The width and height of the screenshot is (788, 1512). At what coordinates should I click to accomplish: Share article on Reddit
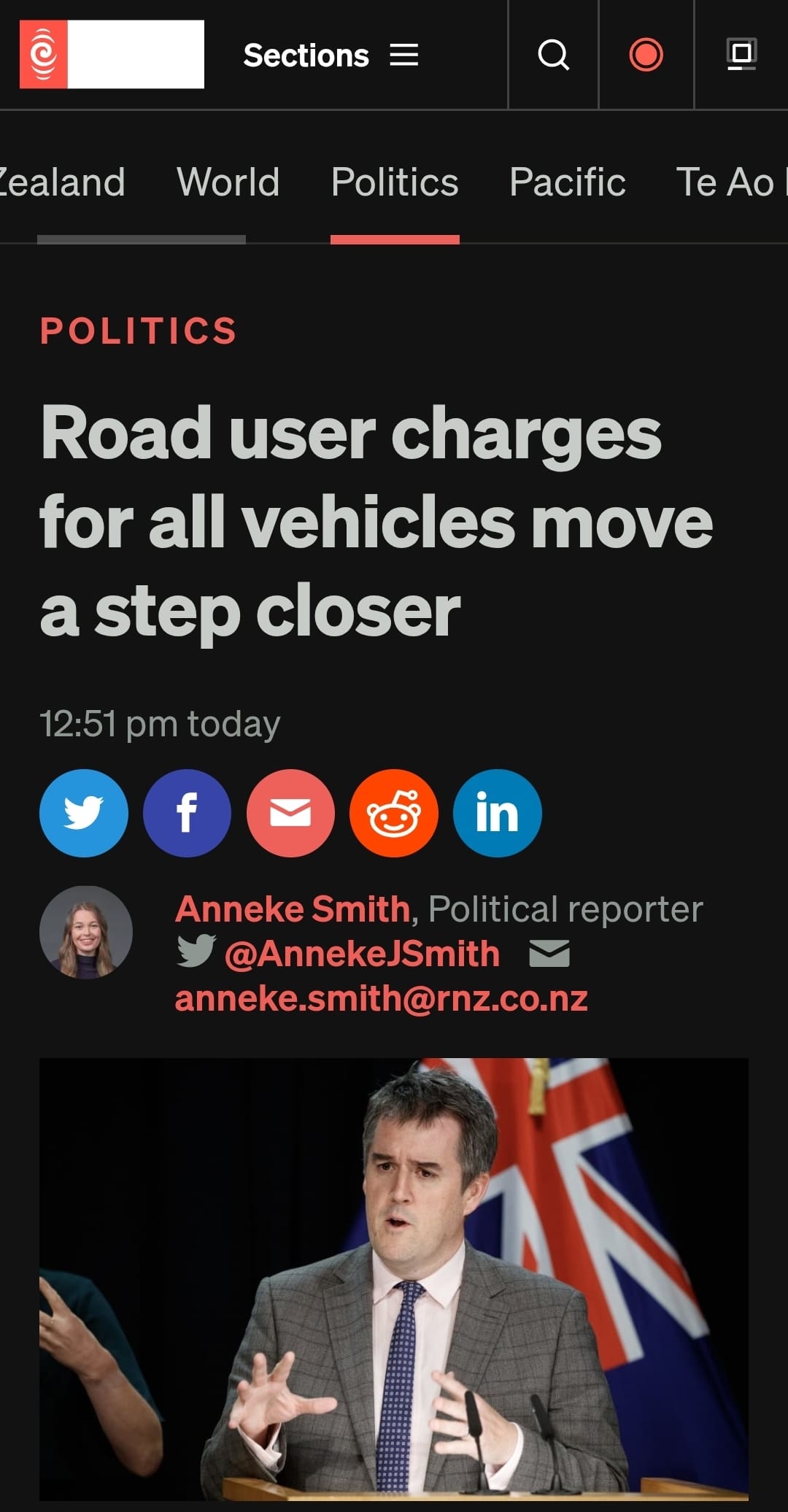[x=394, y=813]
